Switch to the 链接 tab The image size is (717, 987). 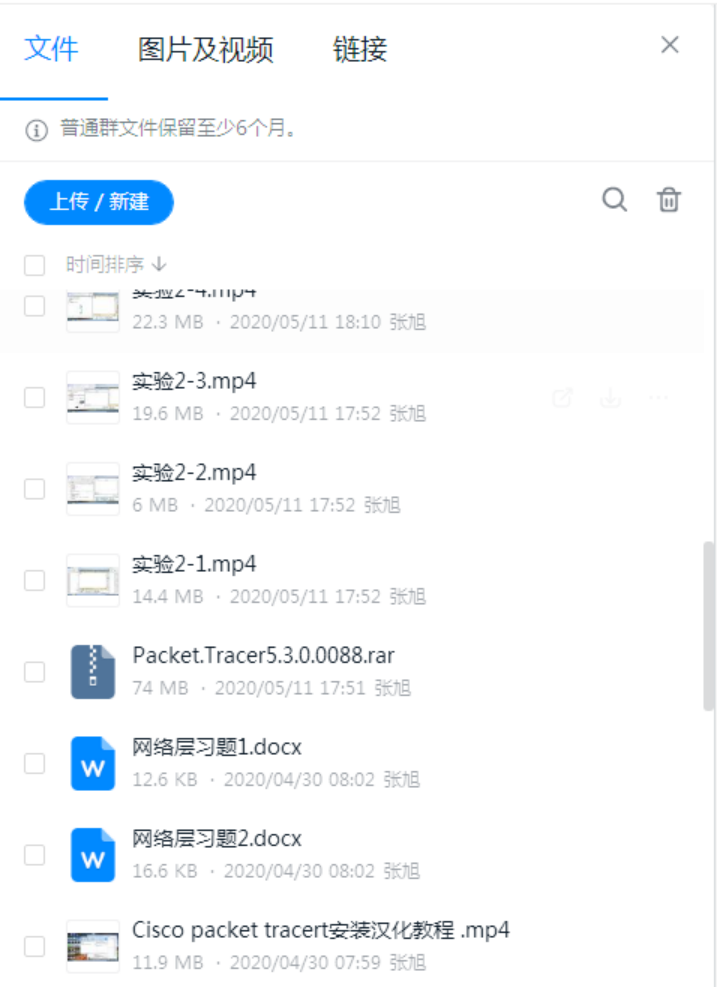click(359, 50)
